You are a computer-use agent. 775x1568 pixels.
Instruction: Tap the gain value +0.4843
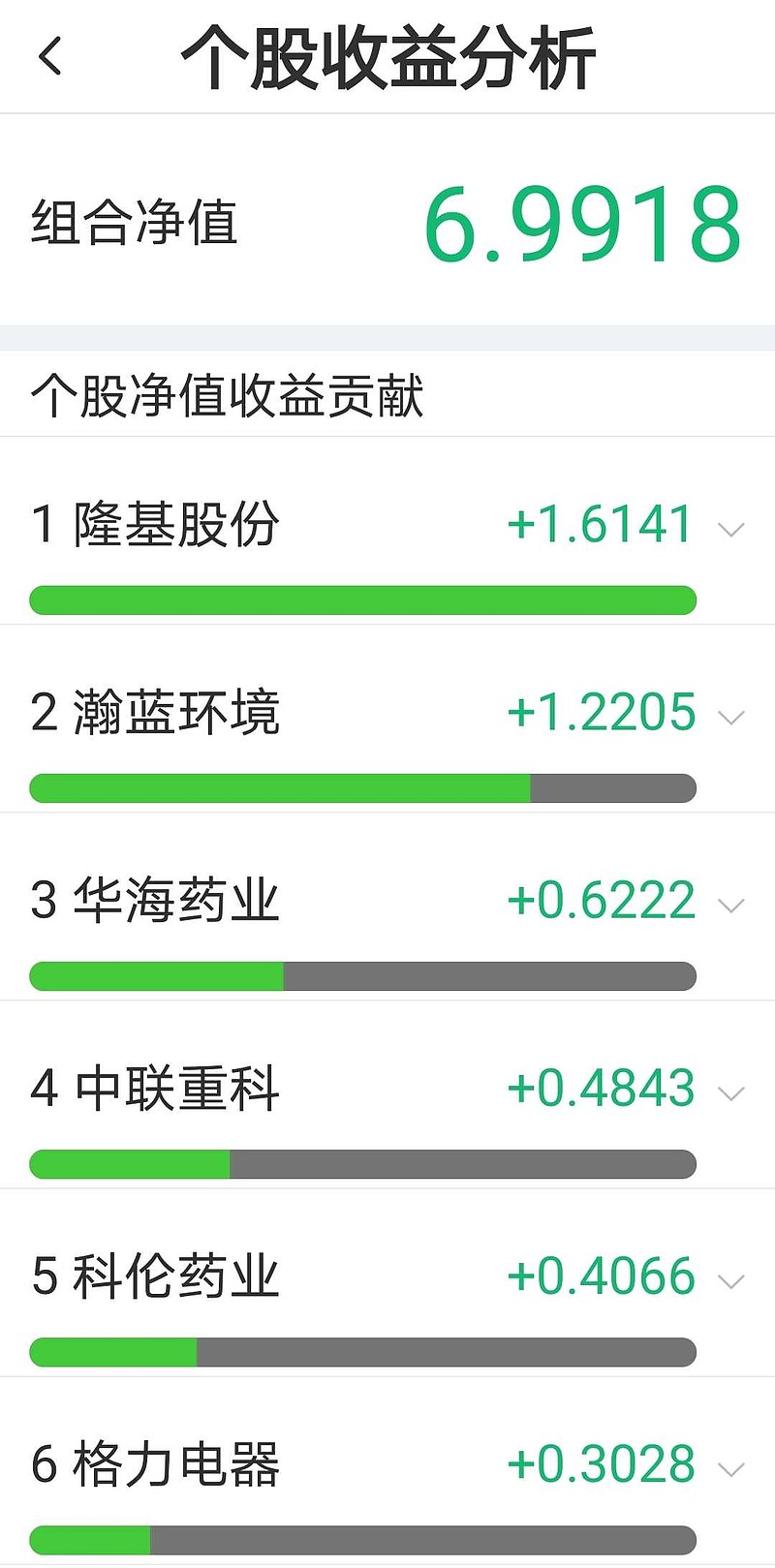pos(601,1089)
